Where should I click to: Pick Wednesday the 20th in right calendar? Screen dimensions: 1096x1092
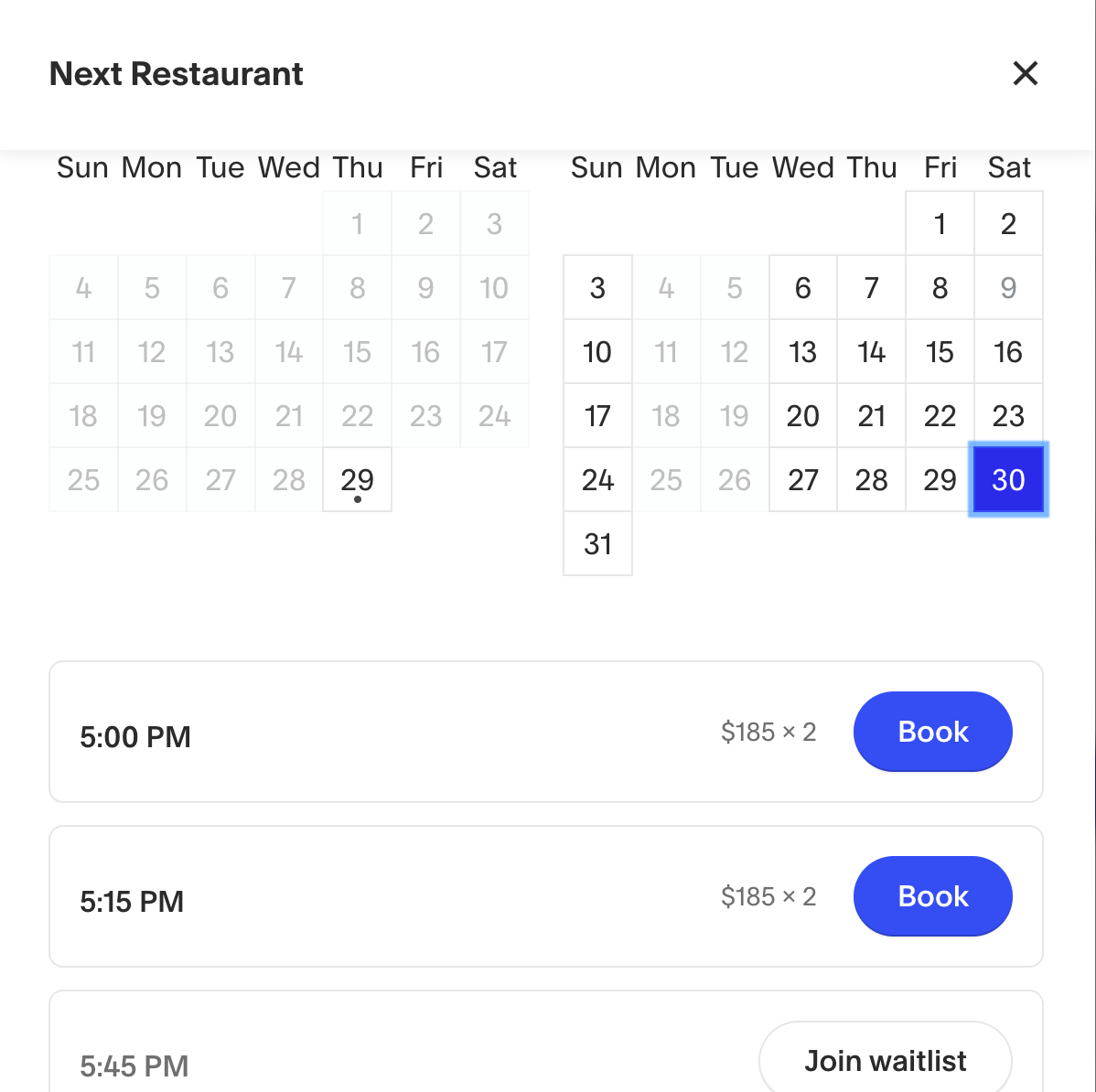(803, 415)
